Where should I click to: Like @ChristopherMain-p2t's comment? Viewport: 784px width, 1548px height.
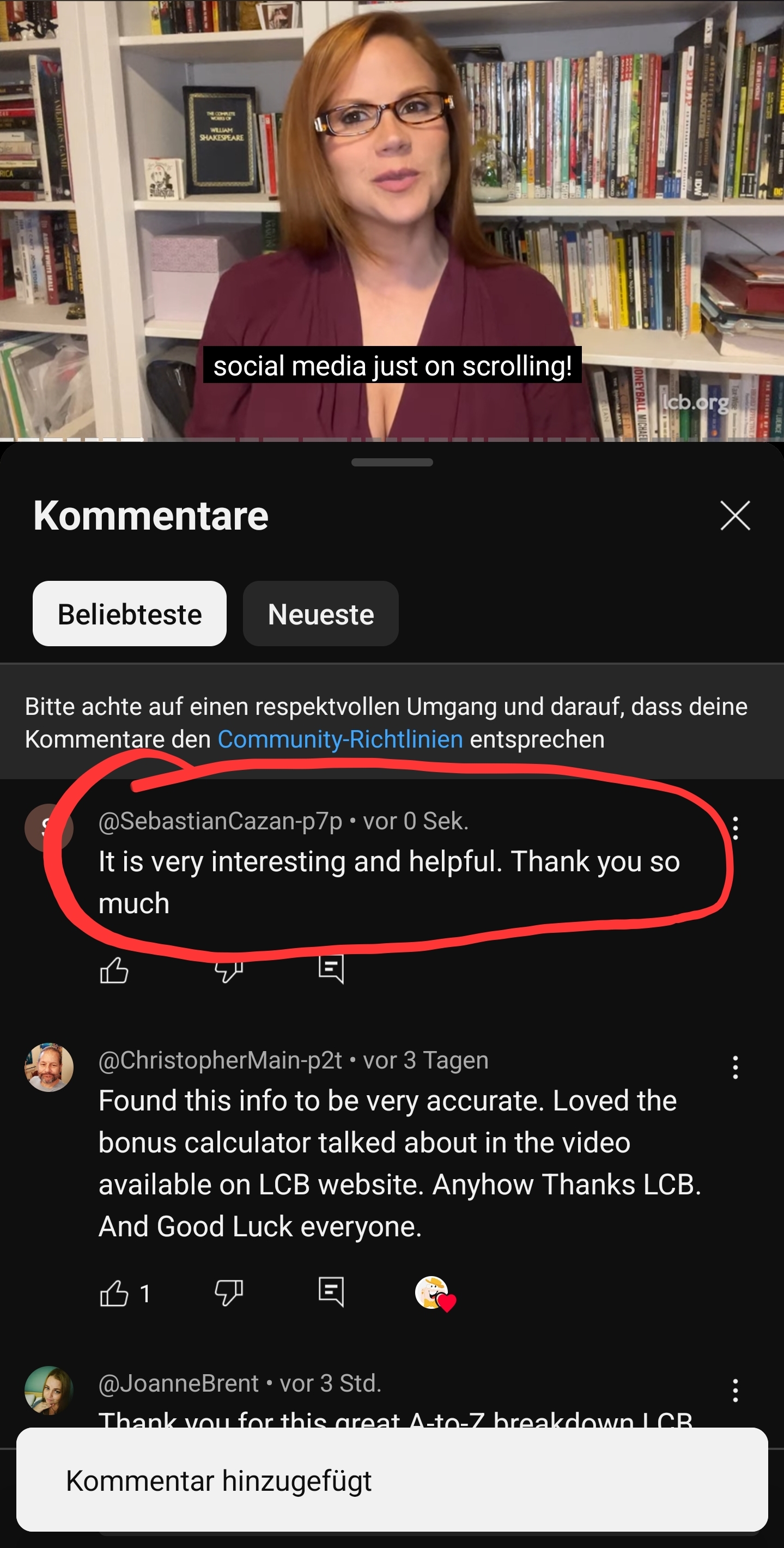tap(114, 1293)
